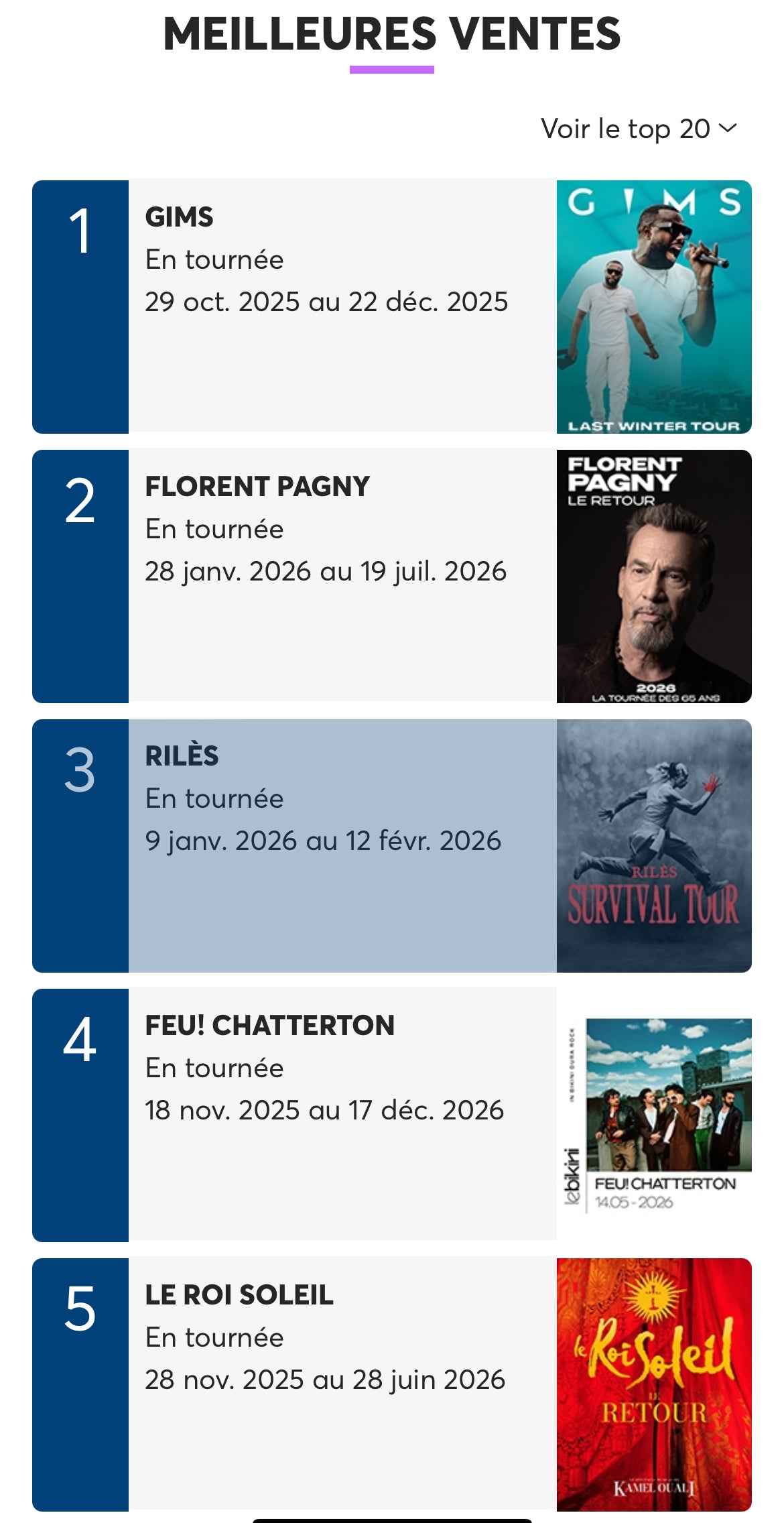This screenshot has height=1523, width=784.
Task: Open Feu! Chatterton tour details
Action: click(342, 1115)
